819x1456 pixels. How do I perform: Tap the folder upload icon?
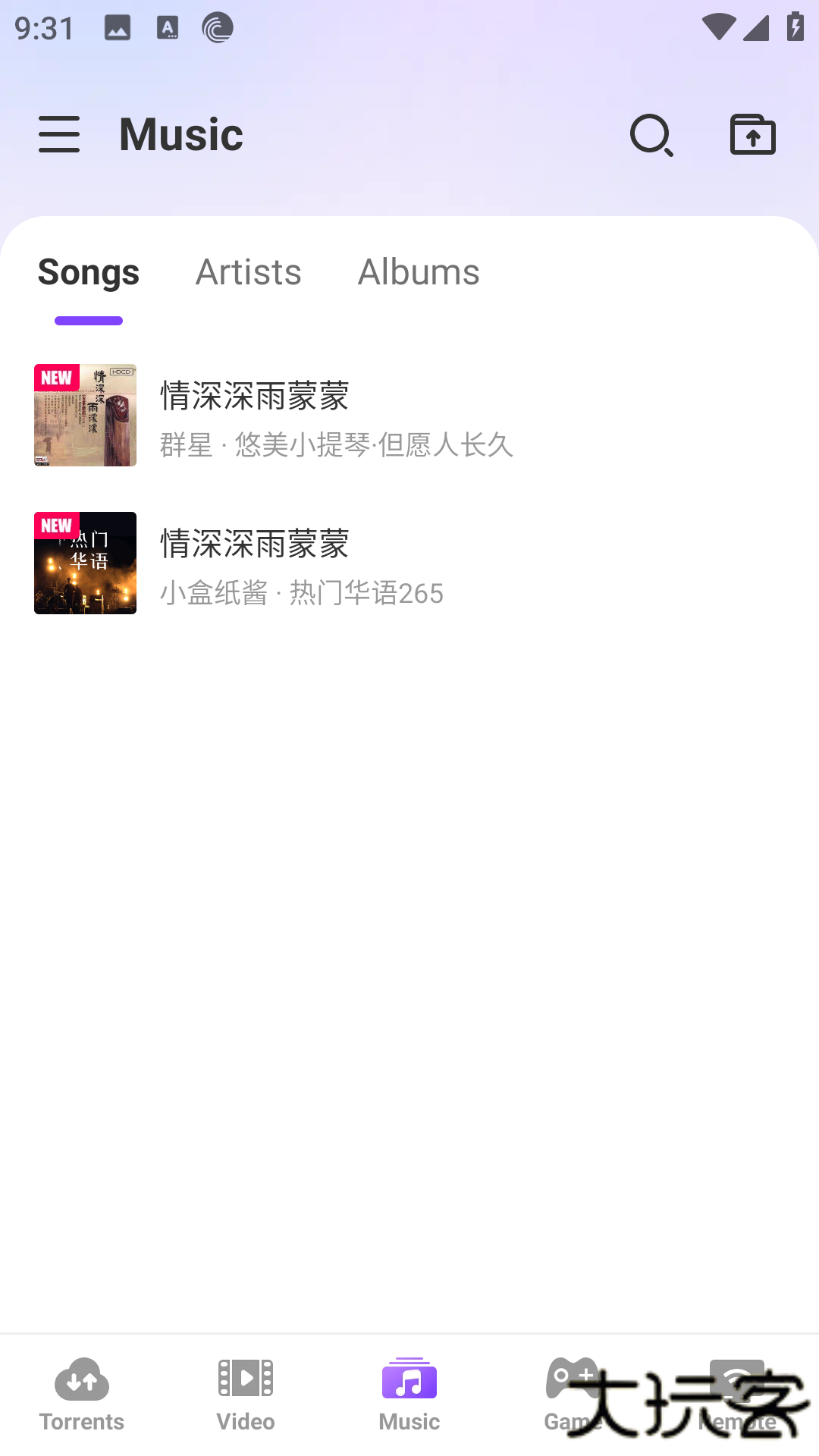click(x=752, y=135)
